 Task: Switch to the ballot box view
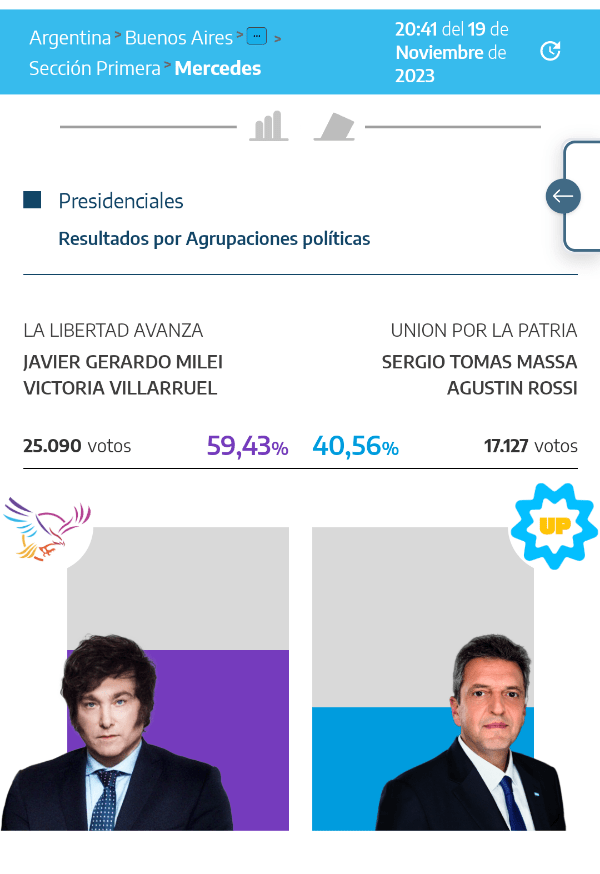[334, 127]
